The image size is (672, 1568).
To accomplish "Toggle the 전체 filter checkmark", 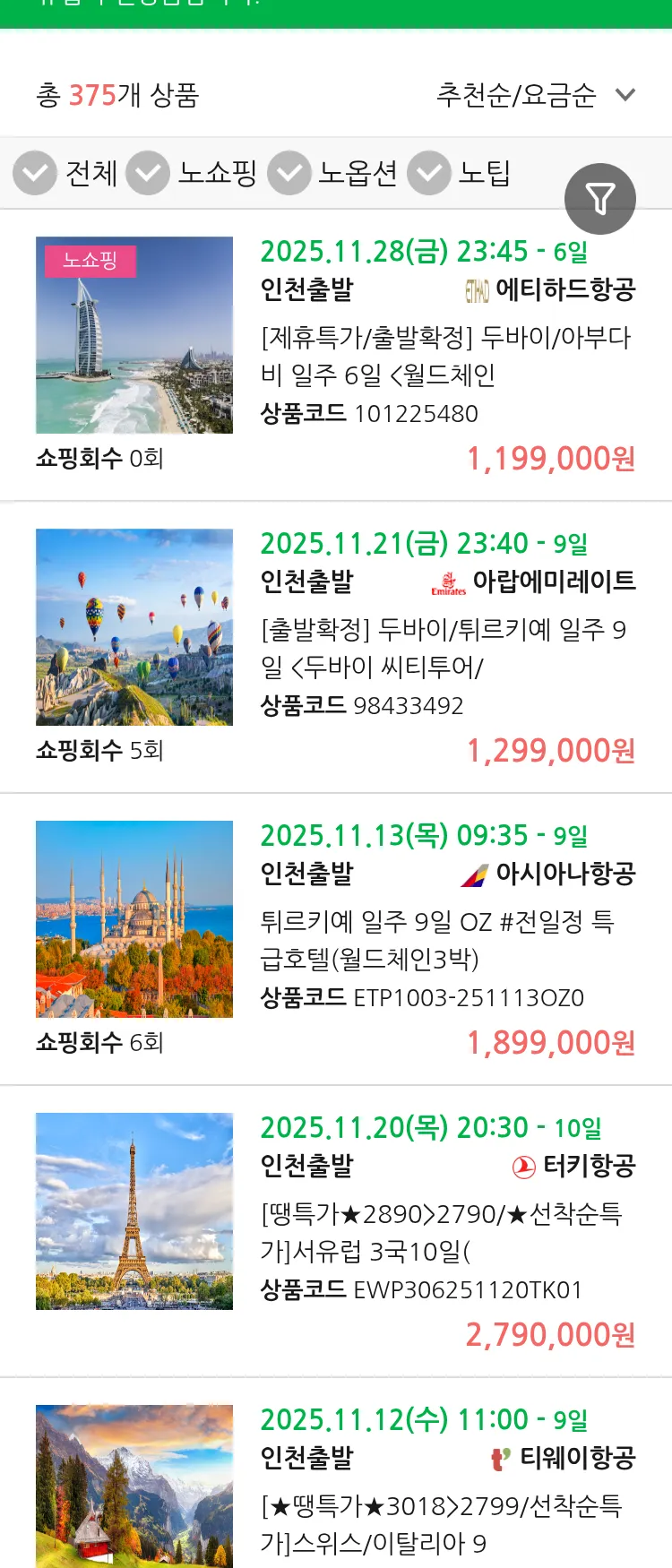I will pyautogui.click(x=34, y=173).
